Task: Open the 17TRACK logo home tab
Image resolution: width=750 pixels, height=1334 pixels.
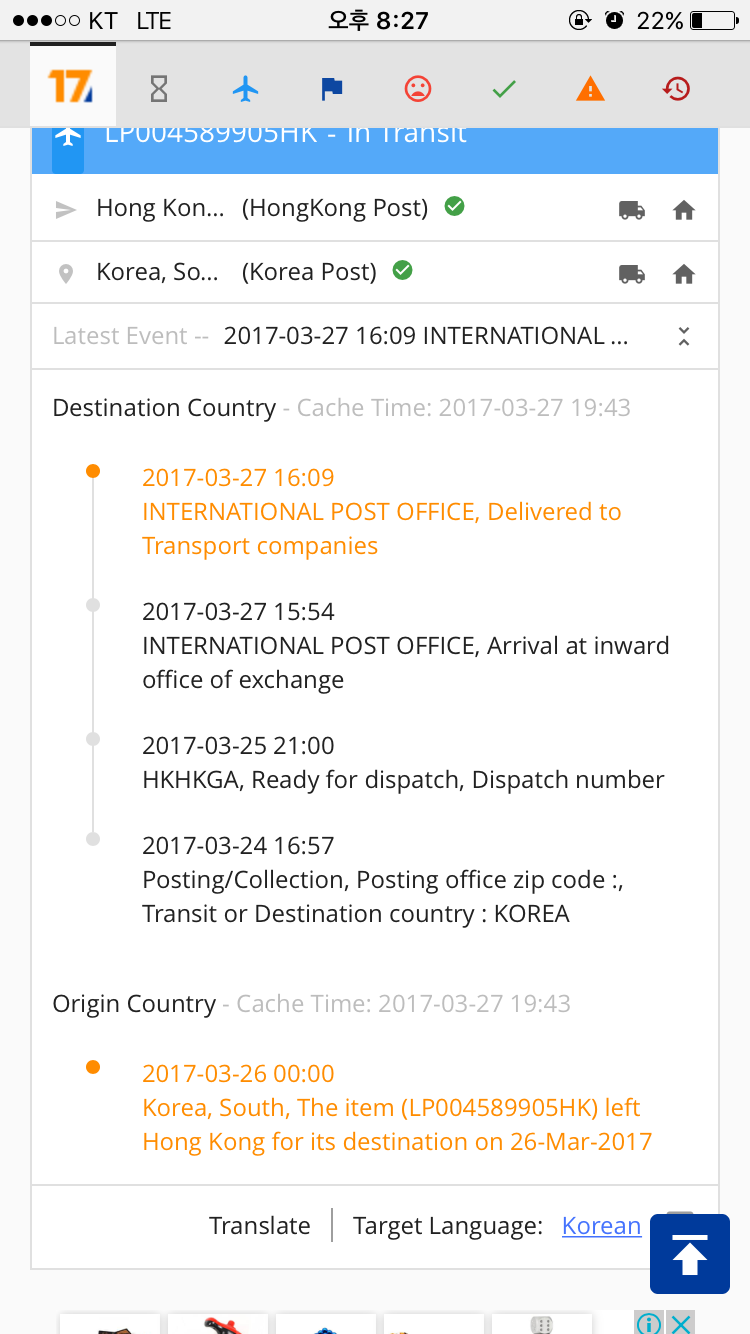Action: [72, 88]
